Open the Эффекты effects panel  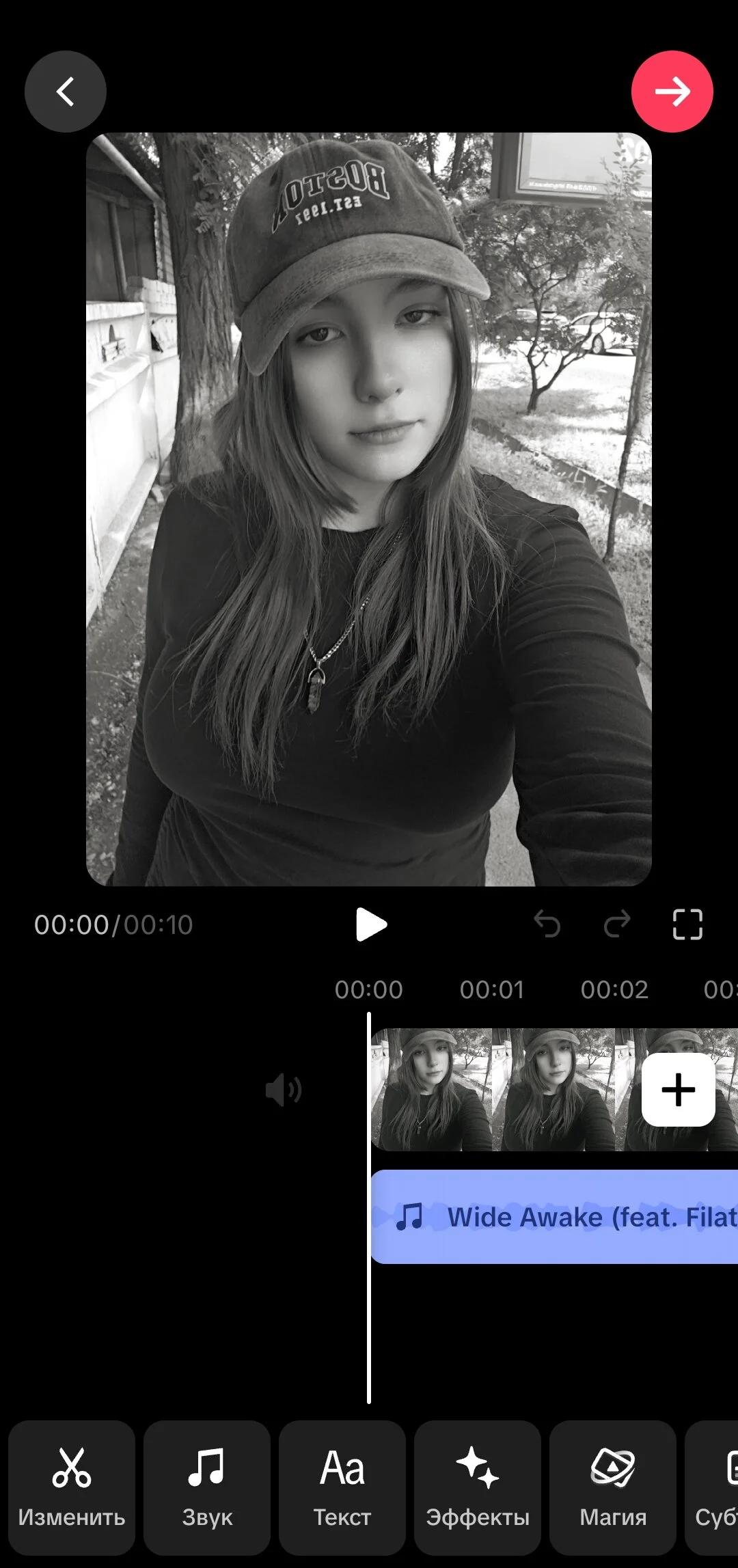click(478, 1487)
